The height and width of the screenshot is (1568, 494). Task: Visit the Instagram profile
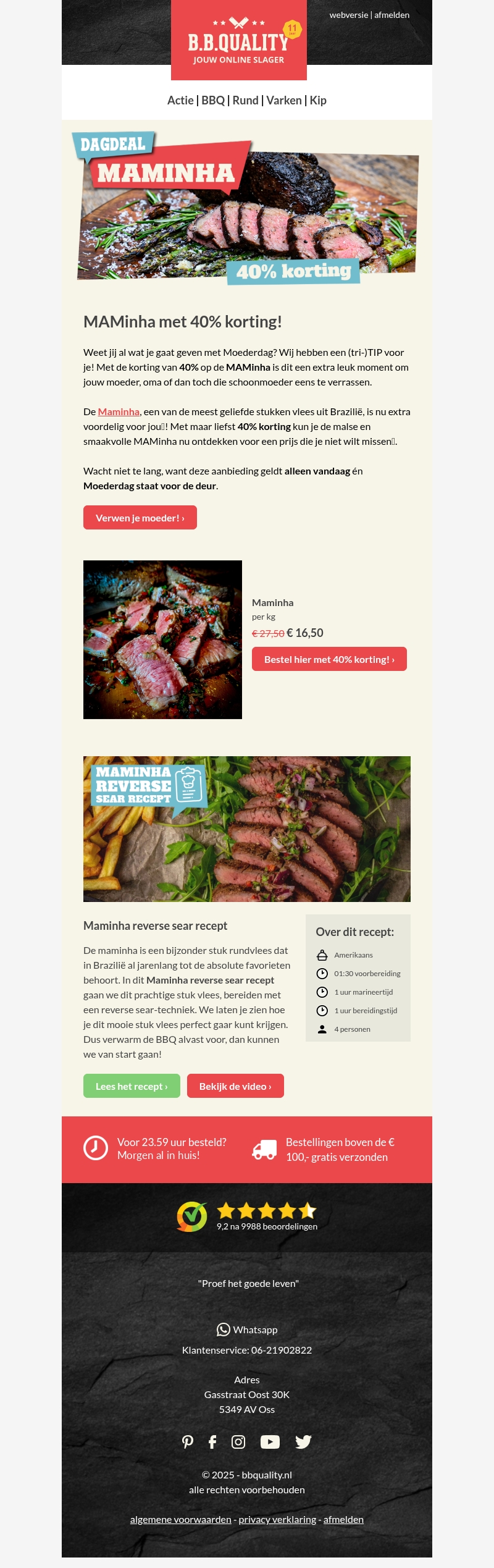pos(238,1442)
